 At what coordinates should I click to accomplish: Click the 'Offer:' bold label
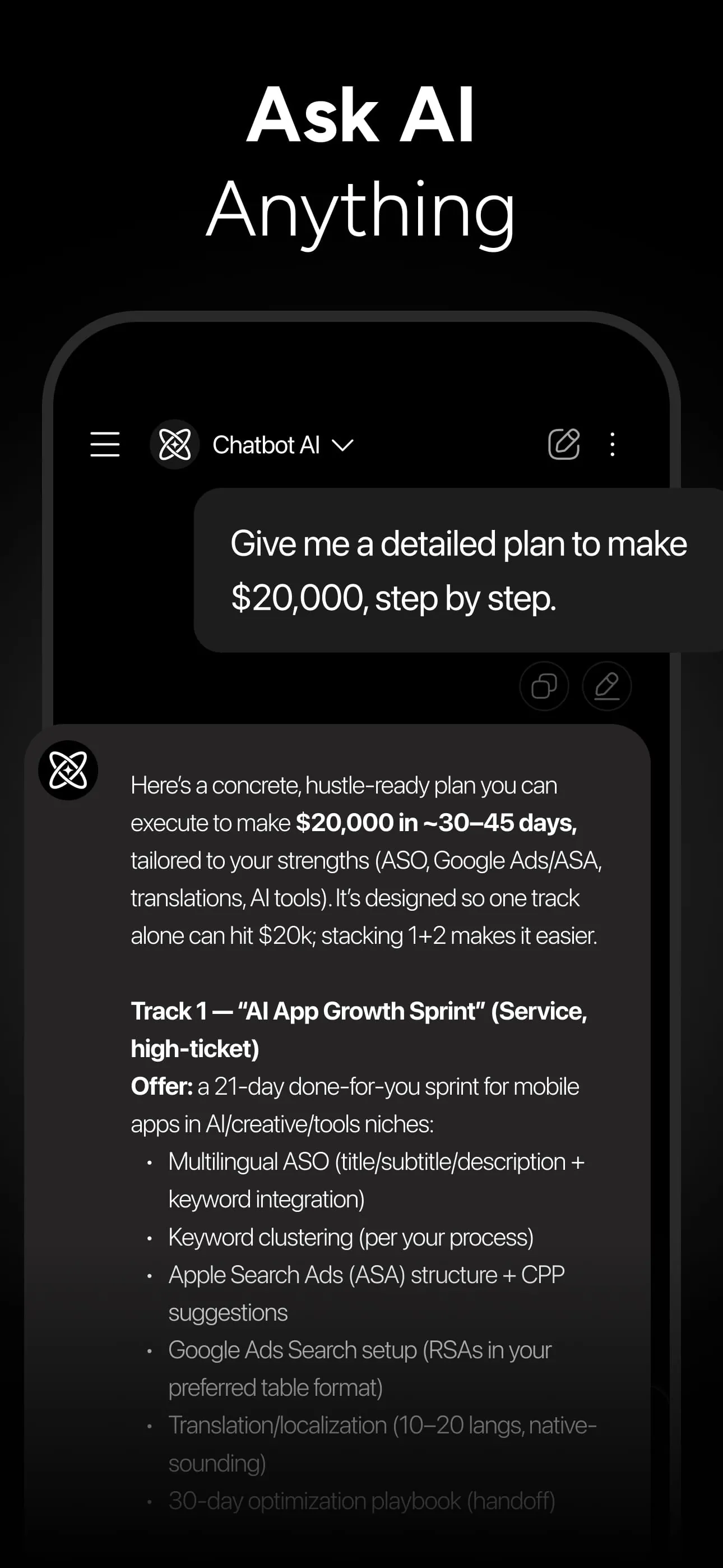click(160, 1086)
